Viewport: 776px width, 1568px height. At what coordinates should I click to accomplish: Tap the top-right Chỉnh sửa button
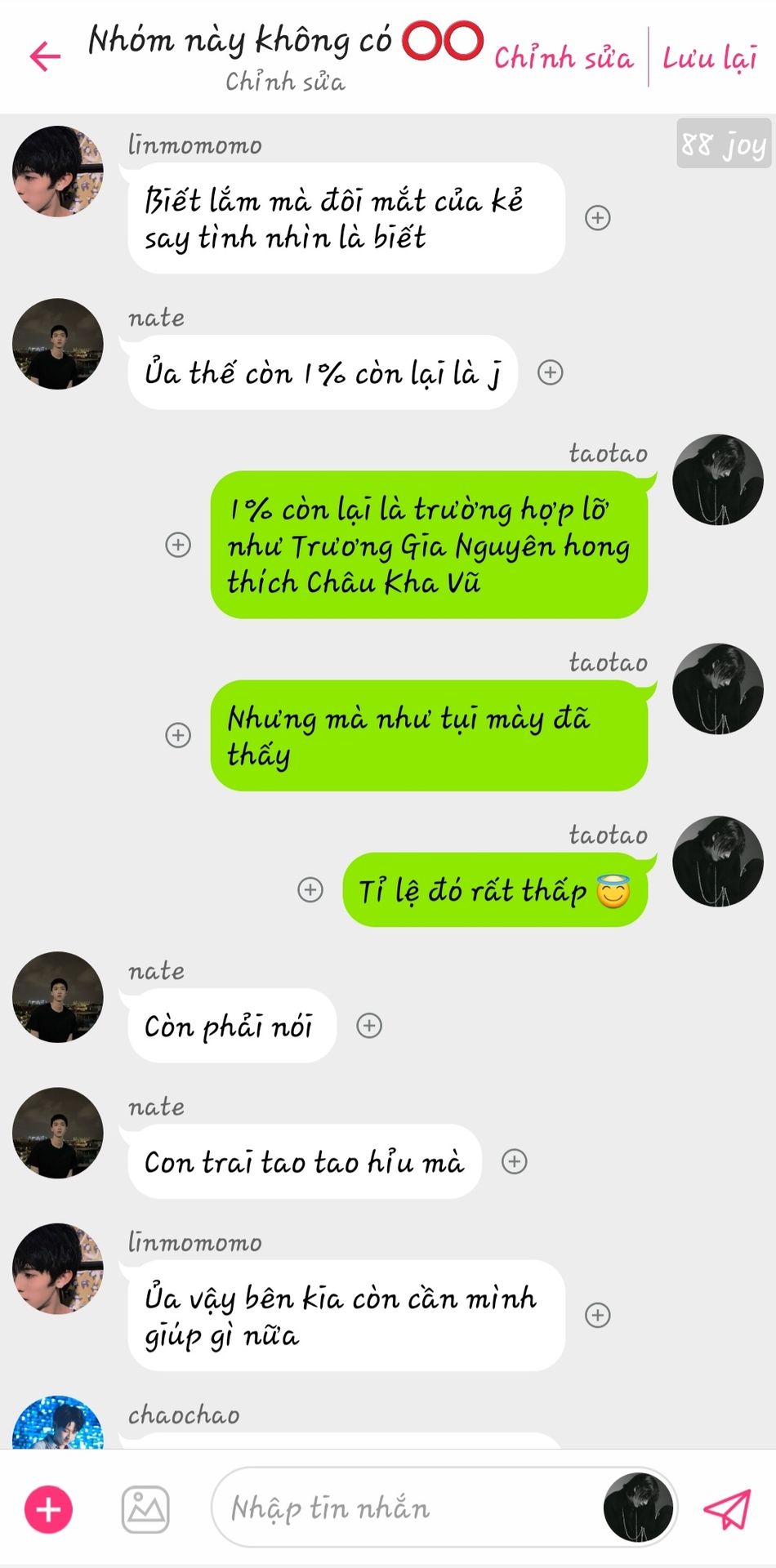[x=564, y=57]
